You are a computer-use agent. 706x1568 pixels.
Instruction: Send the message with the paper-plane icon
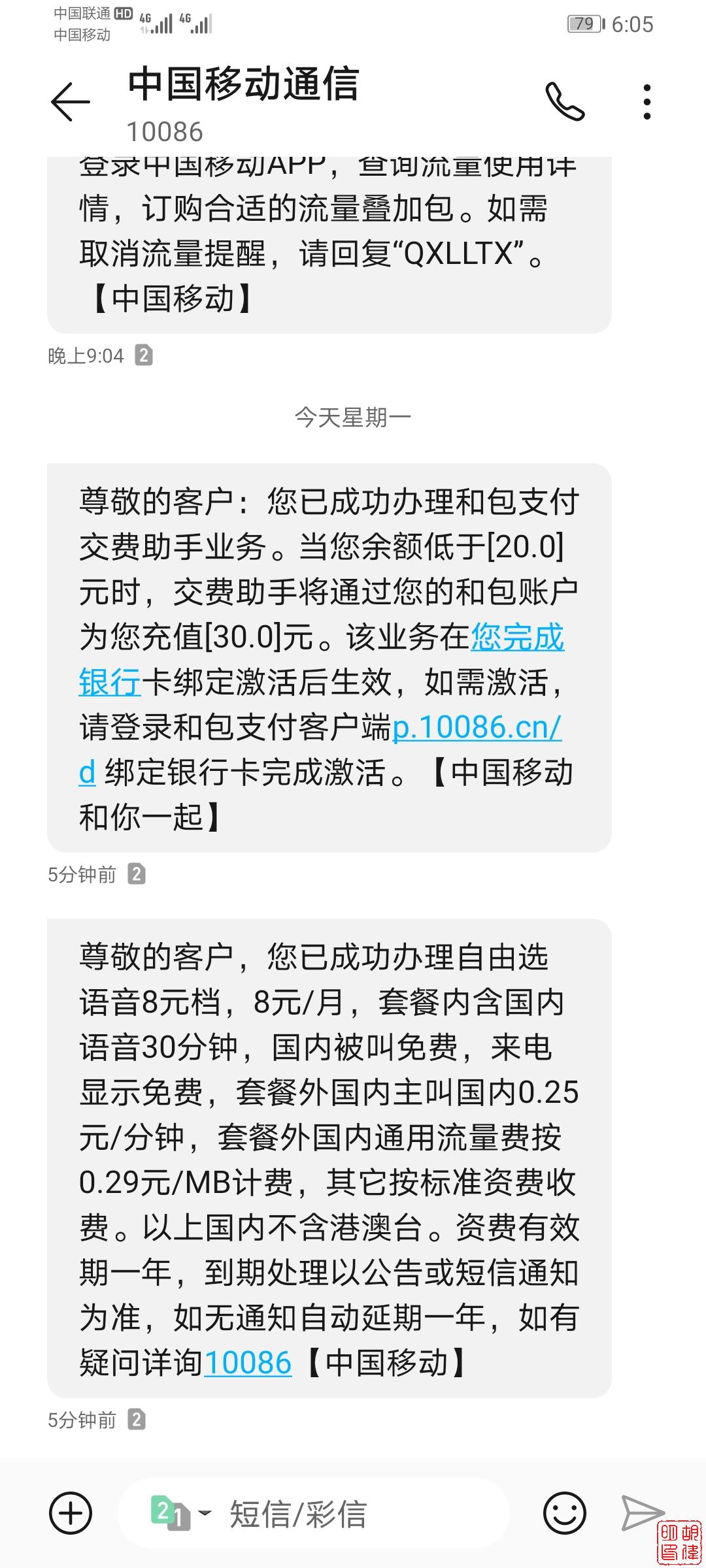point(643,1513)
